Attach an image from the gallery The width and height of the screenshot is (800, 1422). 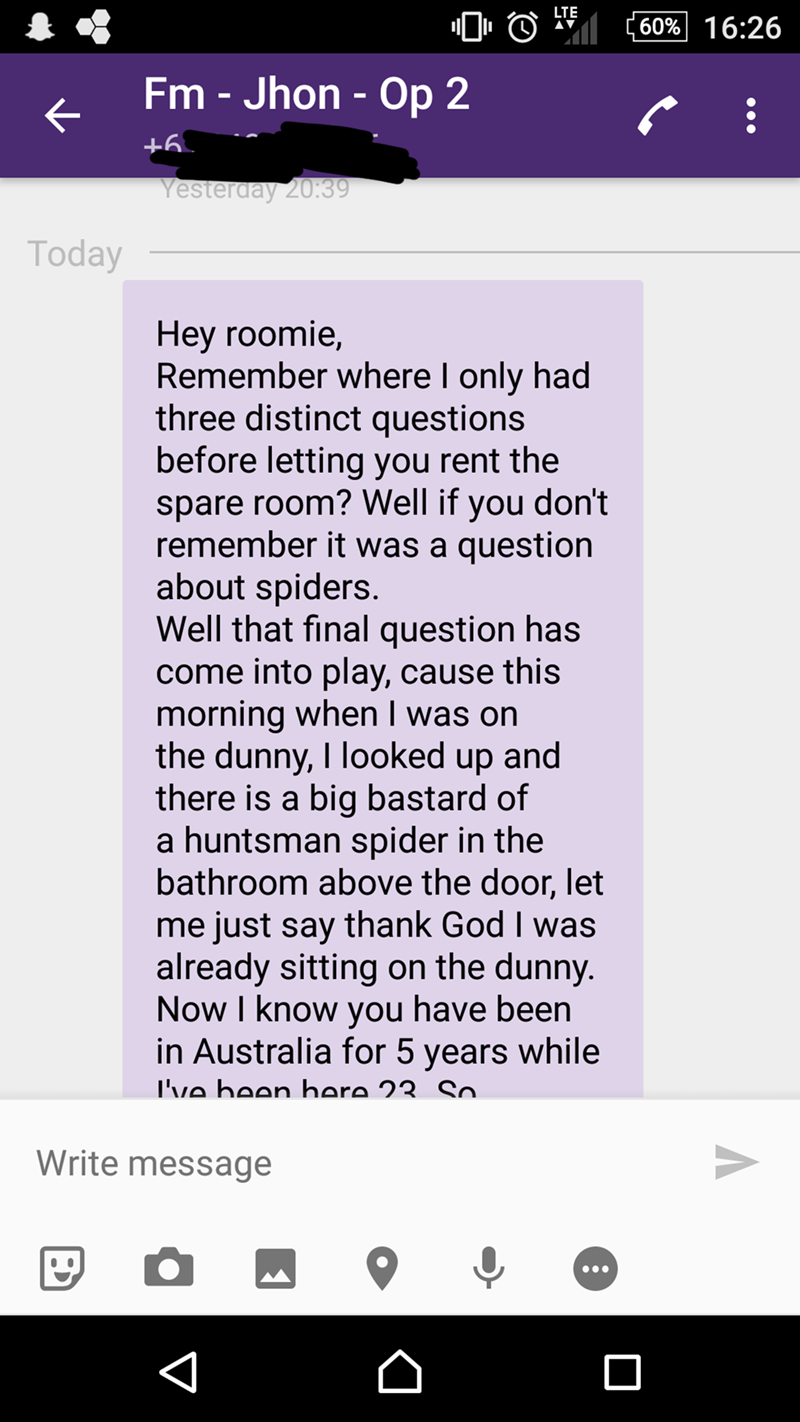coord(275,1269)
